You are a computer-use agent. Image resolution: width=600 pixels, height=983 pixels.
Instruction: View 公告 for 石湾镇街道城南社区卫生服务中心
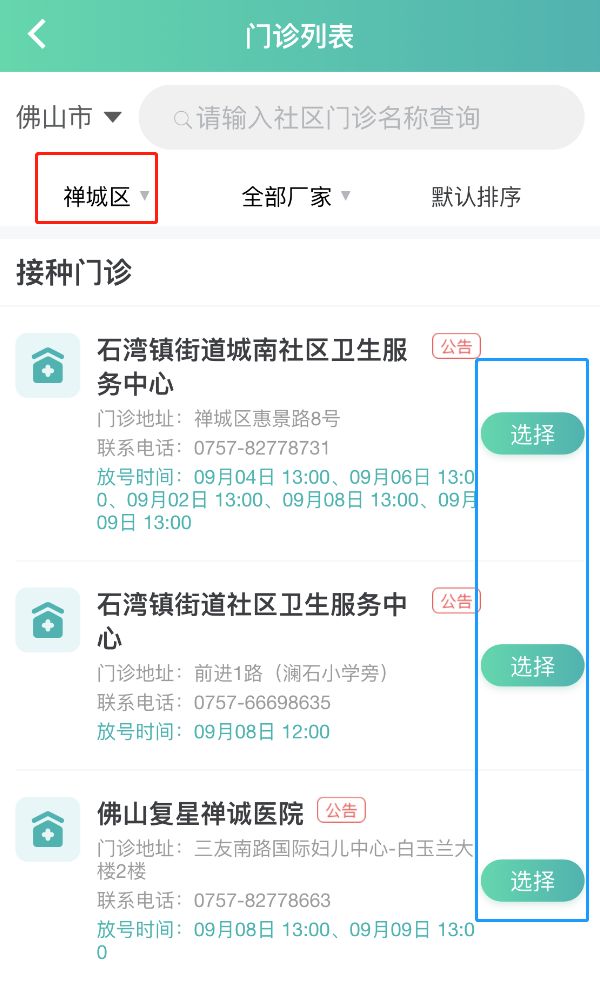click(457, 346)
